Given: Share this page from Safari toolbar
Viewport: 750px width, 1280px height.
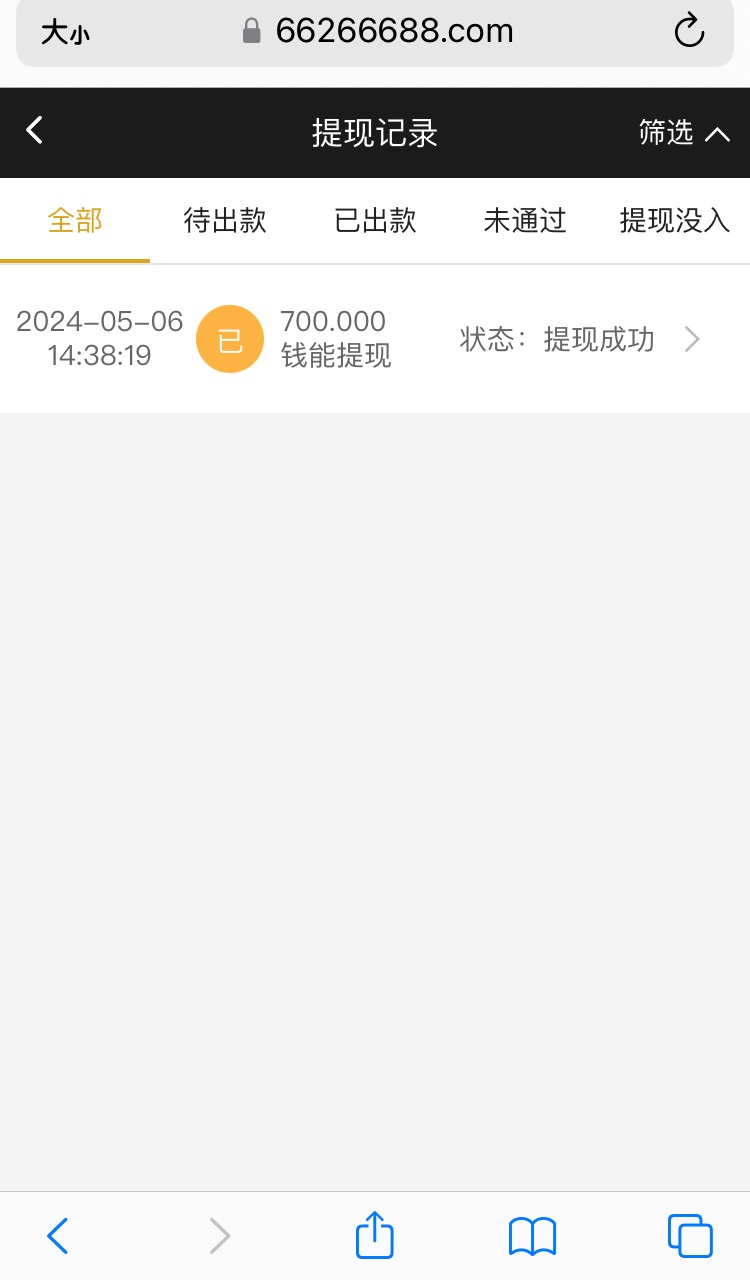Looking at the screenshot, I should point(375,1235).
